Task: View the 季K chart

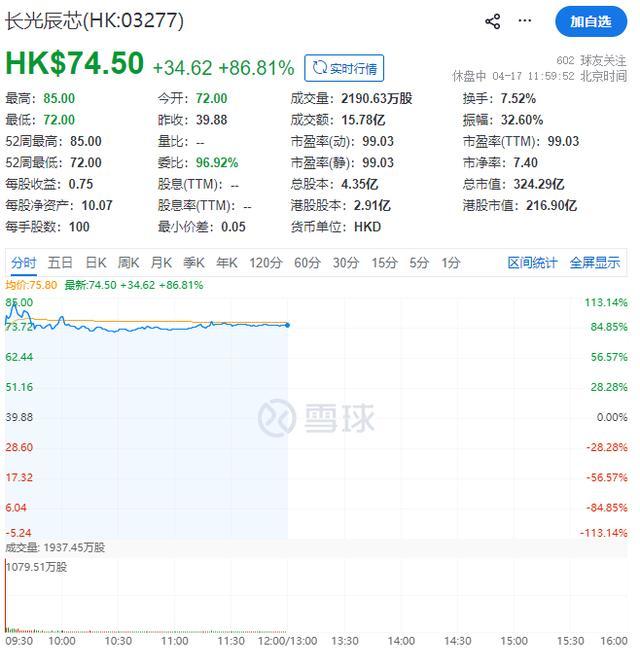Action: tap(193, 263)
